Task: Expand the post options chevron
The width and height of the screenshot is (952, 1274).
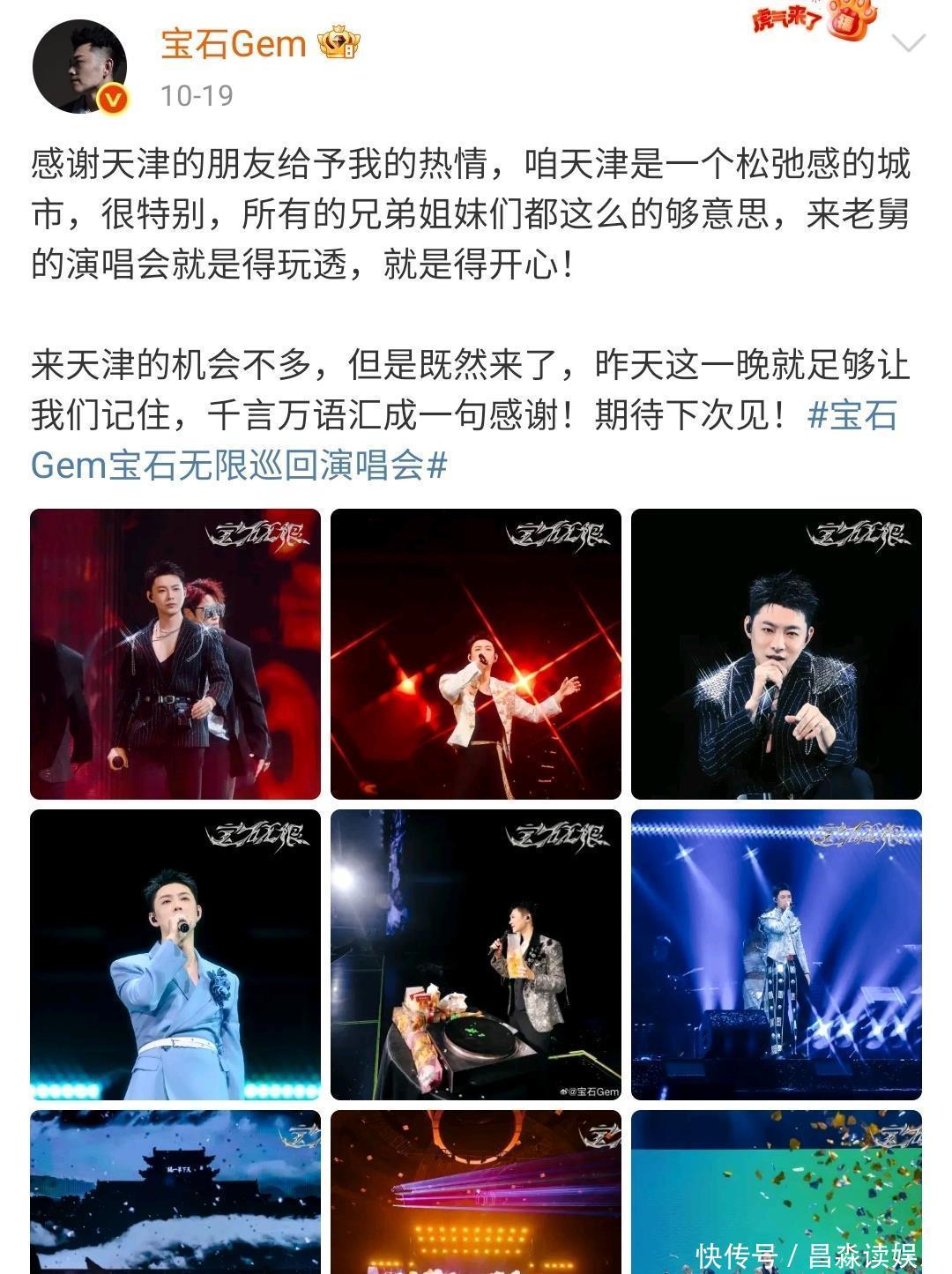Action: pos(909,42)
